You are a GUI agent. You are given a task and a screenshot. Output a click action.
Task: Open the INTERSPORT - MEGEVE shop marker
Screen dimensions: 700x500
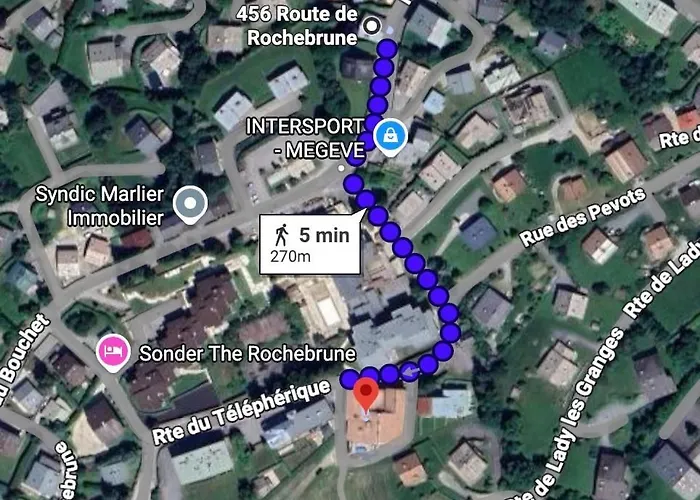(x=390, y=133)
